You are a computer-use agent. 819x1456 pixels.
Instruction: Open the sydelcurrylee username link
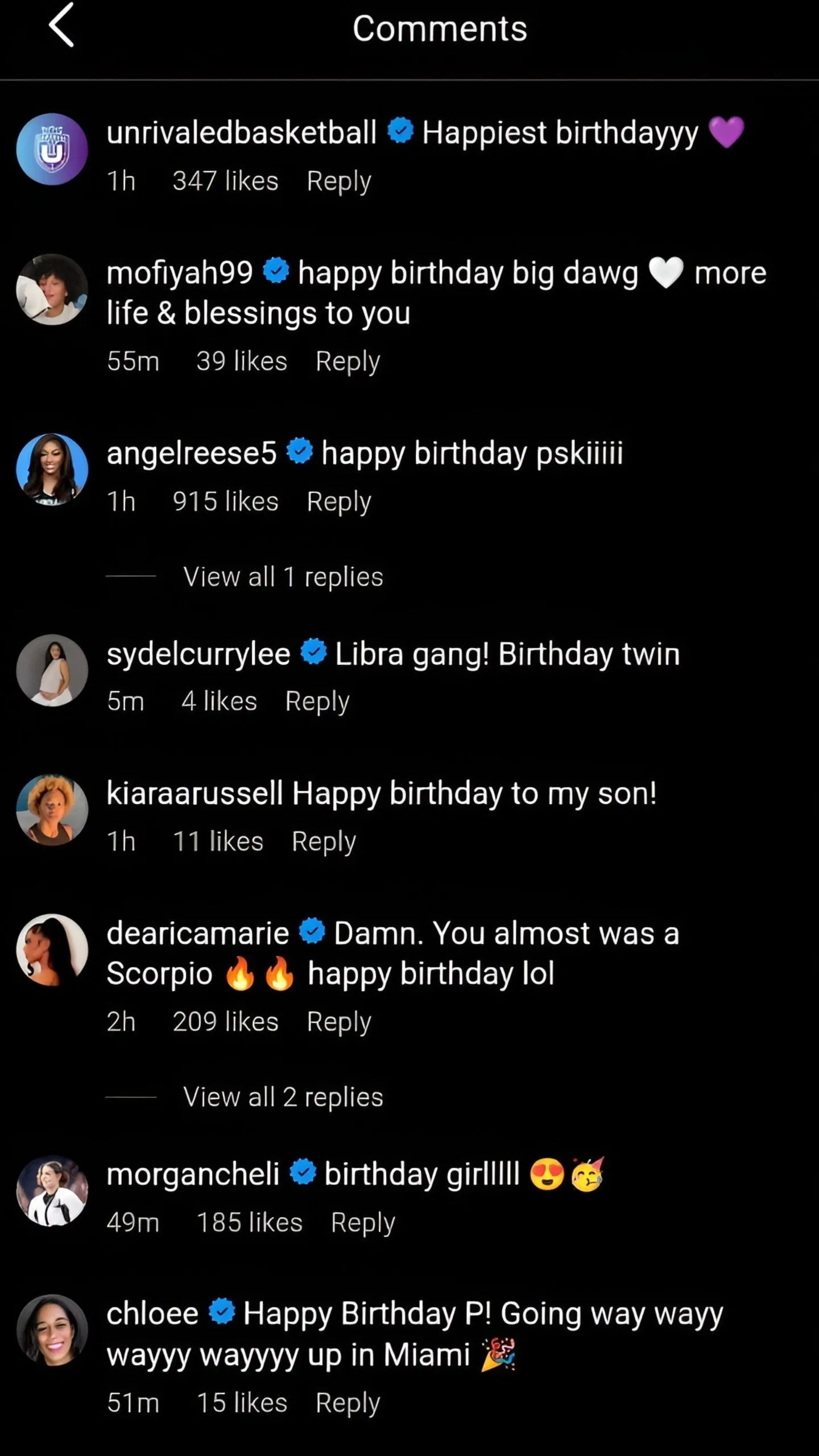point(198,654)
